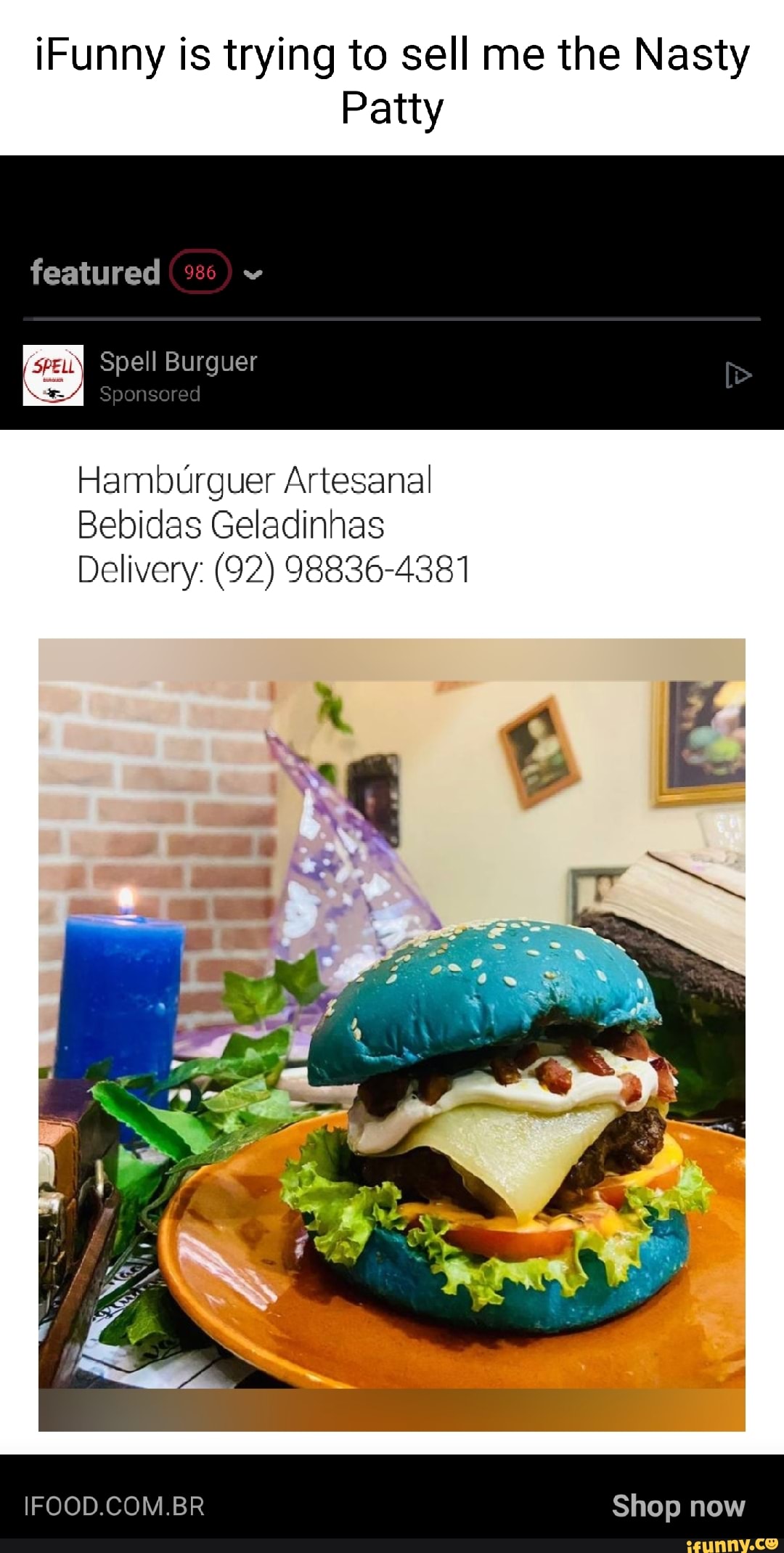Click the Sponsored label

(151, 394)
